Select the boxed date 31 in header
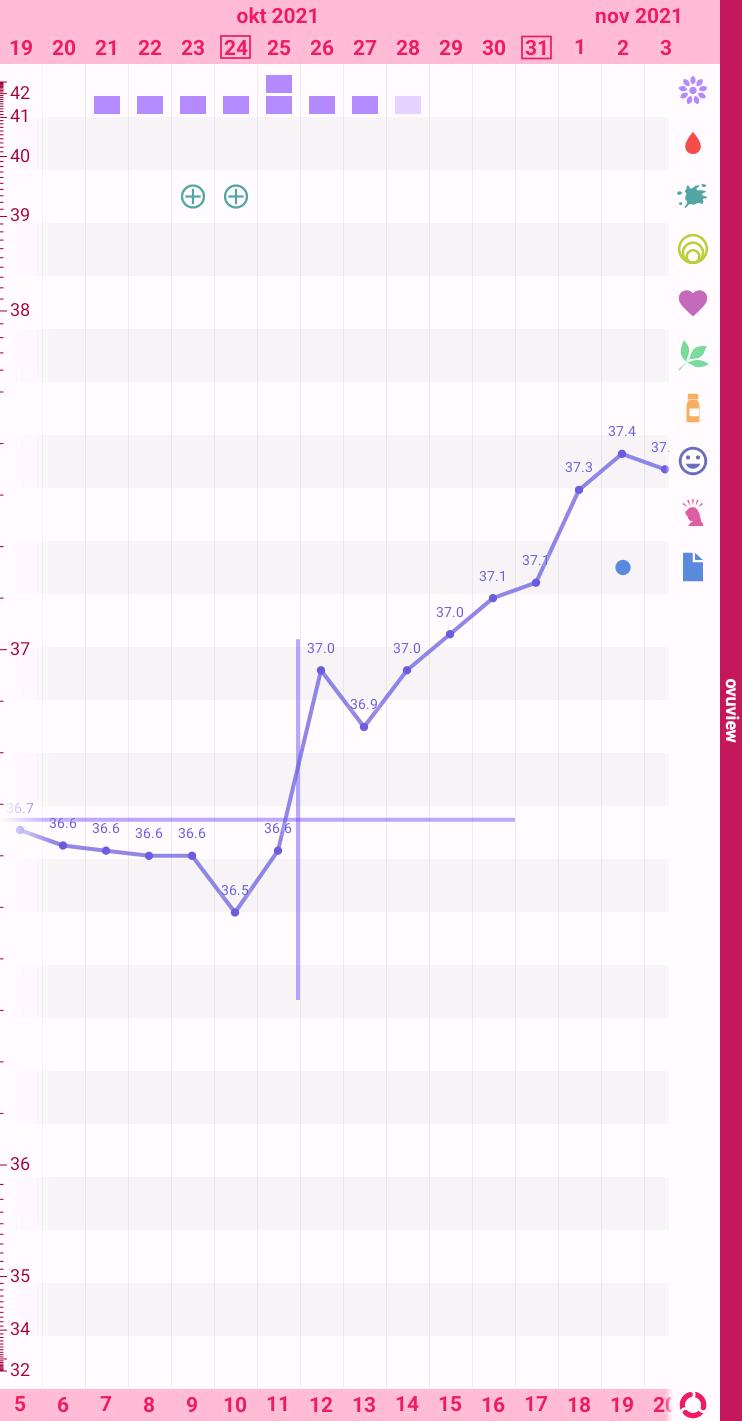This screenshot has width=742, height=1421. tap(537, 47)
